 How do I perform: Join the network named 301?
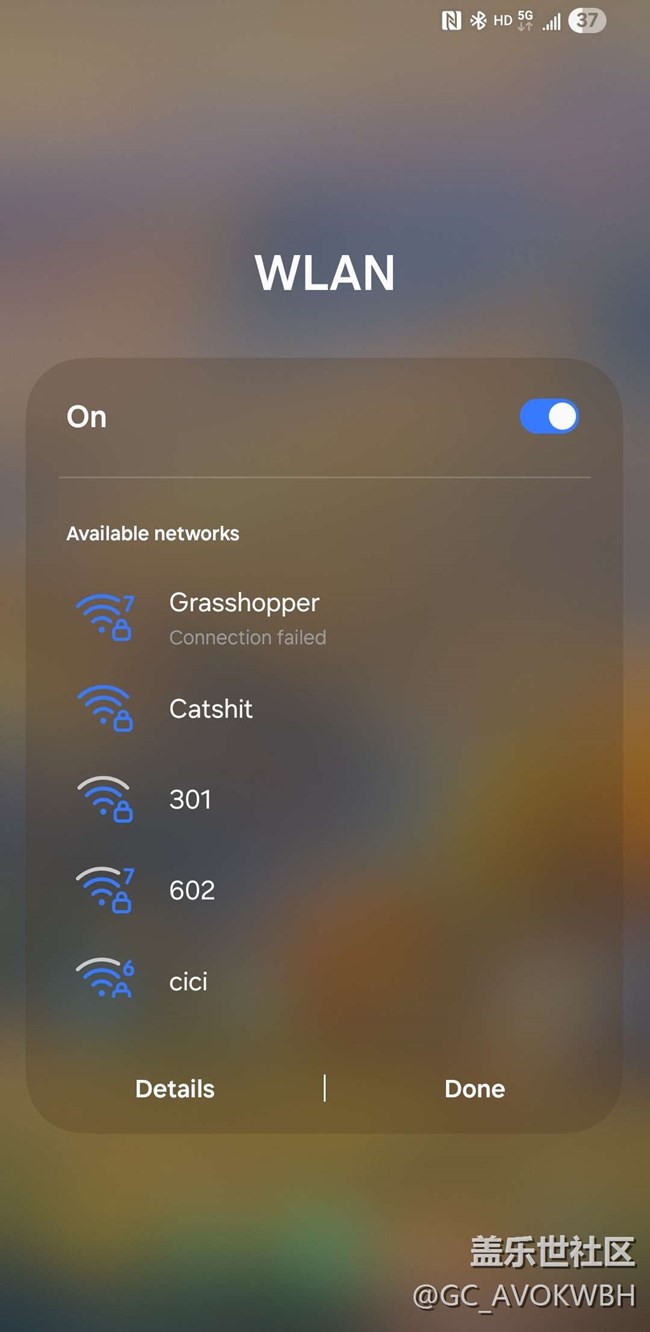click(190, 800)
